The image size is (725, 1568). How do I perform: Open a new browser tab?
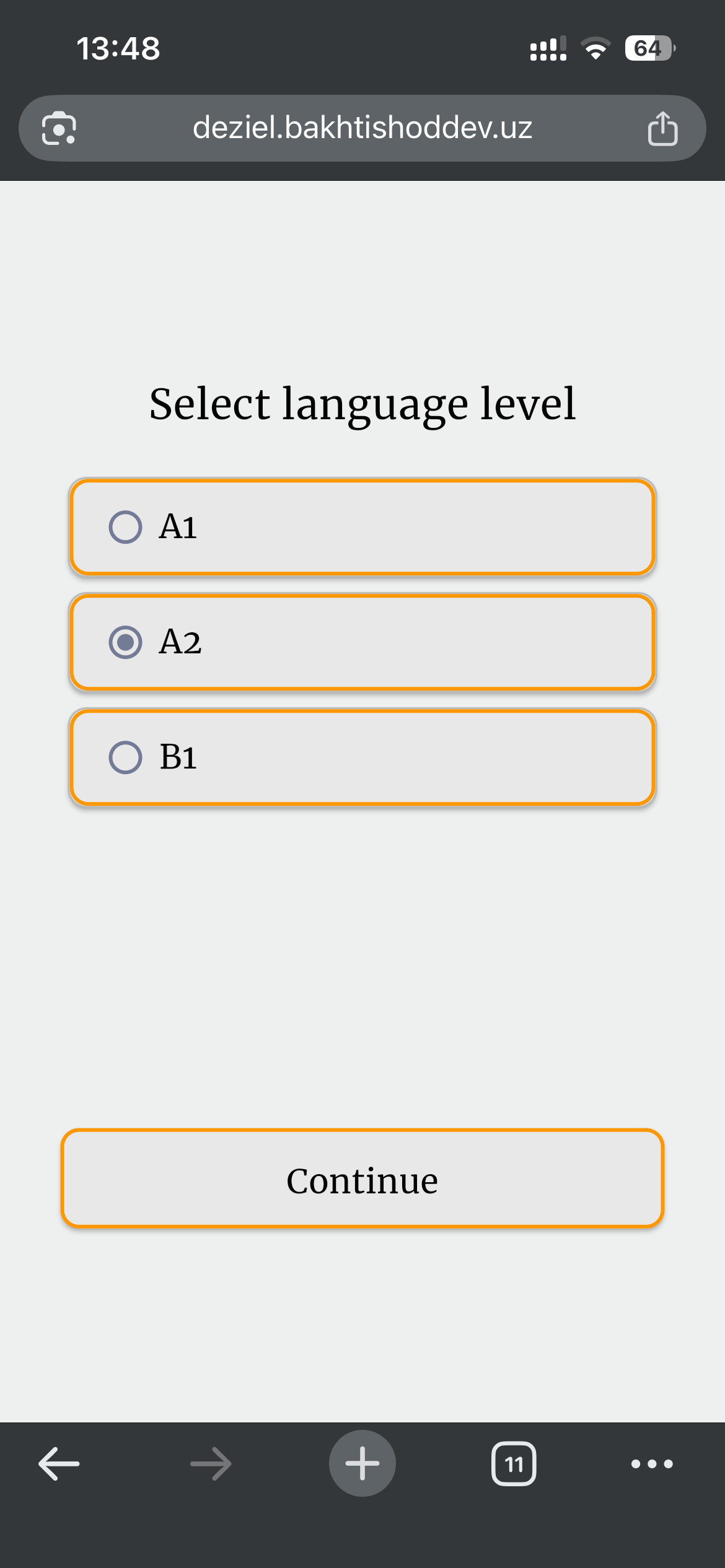(x=362, y=1464)
